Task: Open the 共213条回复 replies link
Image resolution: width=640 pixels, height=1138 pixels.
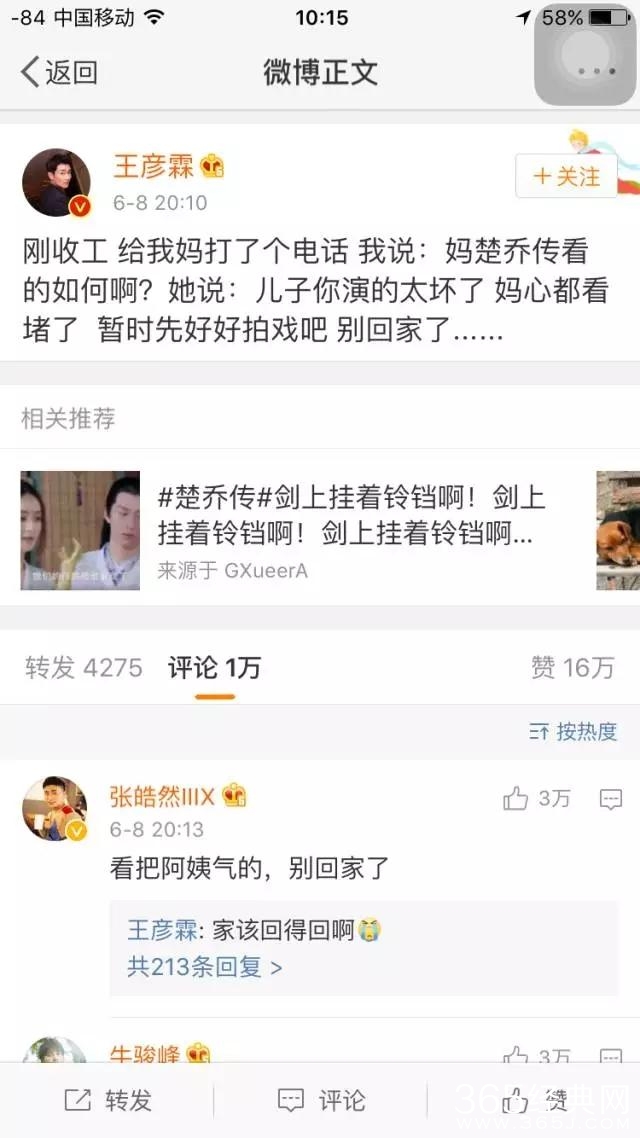Action: 205,967
